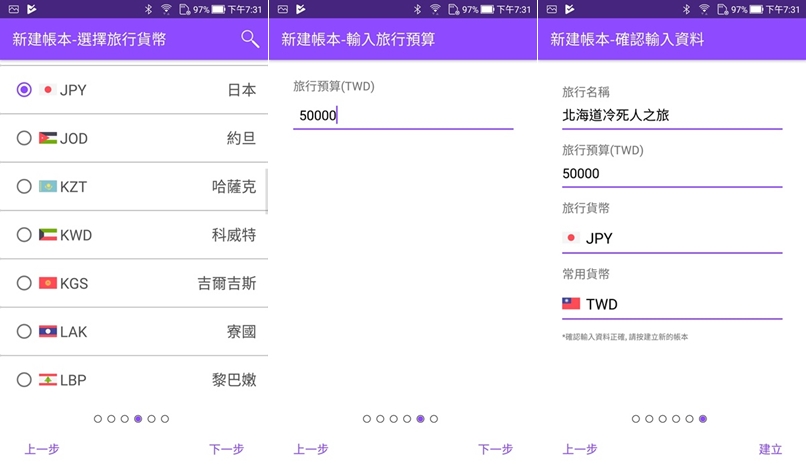Change the common currency TWD field

pyautogui.click(x=670, y=304)
